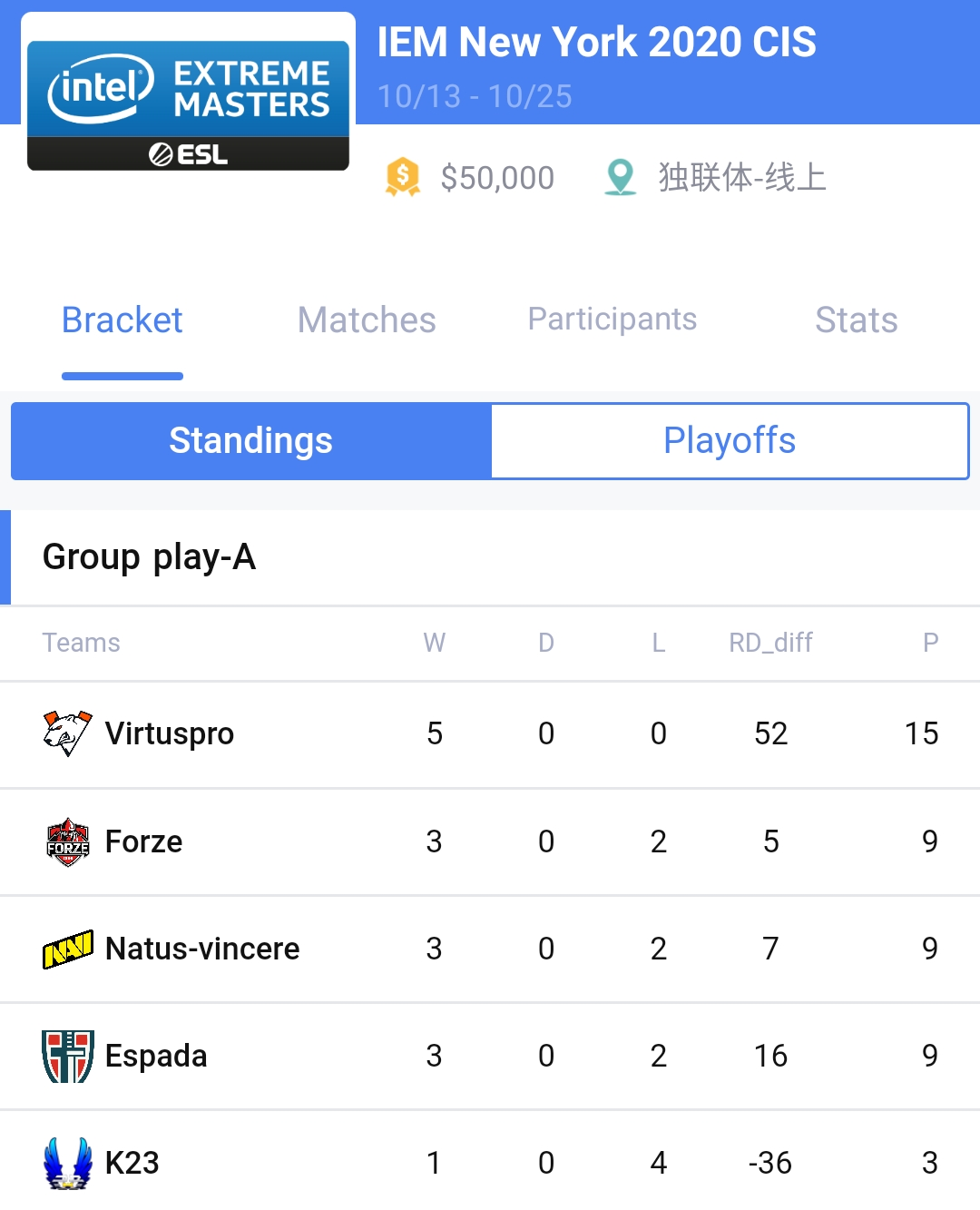Open the Participants tab

point(612,320)
